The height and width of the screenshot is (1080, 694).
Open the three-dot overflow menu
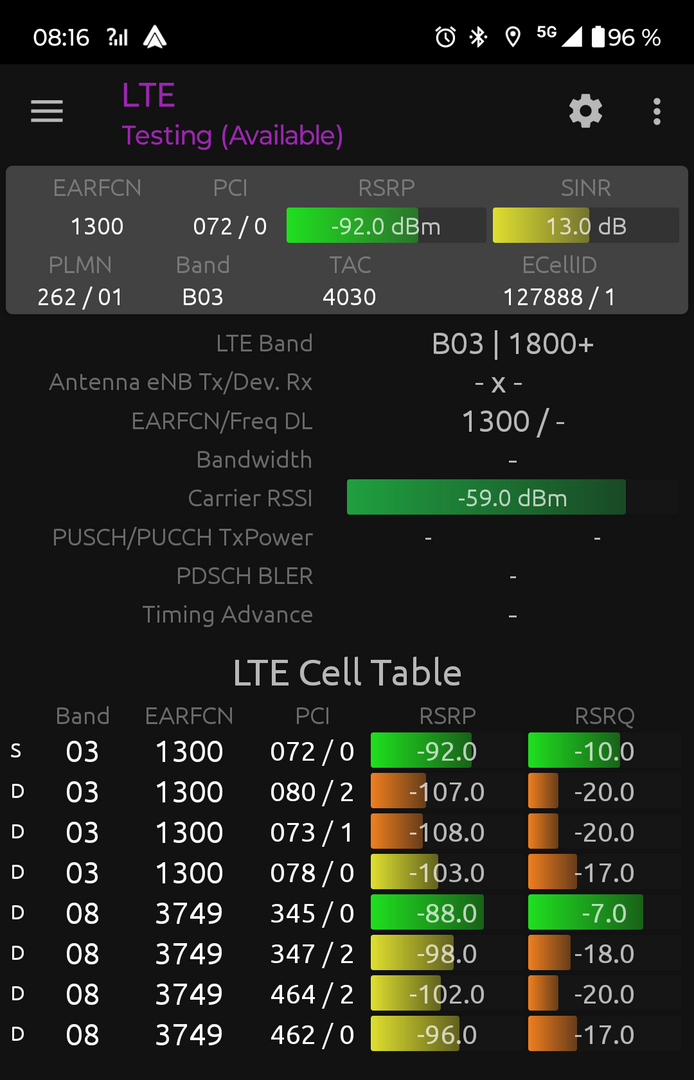pyautogui.click(x=657, y=112)
